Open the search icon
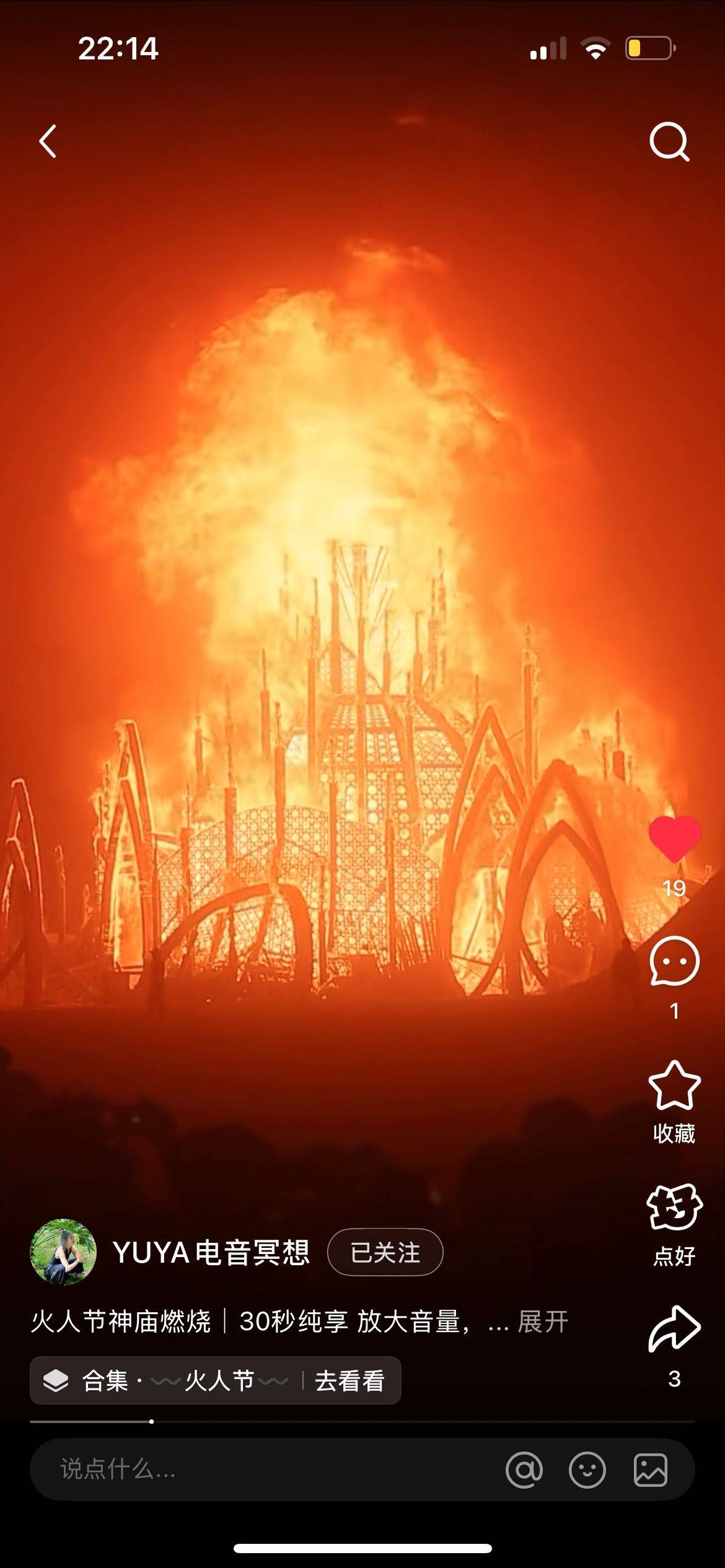The width and height of the screenshot is (725, 1568). click(669, 142)
